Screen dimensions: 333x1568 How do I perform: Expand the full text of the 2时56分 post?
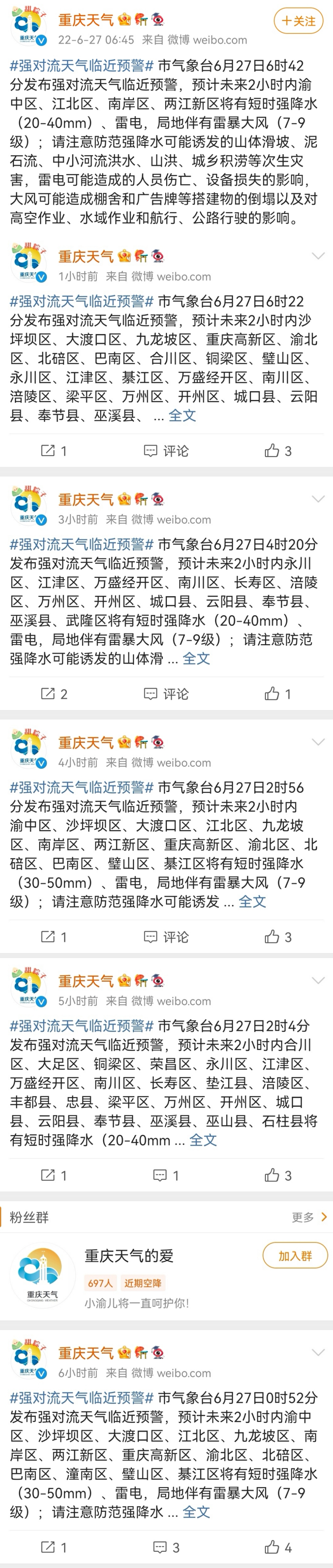[252, 901]
